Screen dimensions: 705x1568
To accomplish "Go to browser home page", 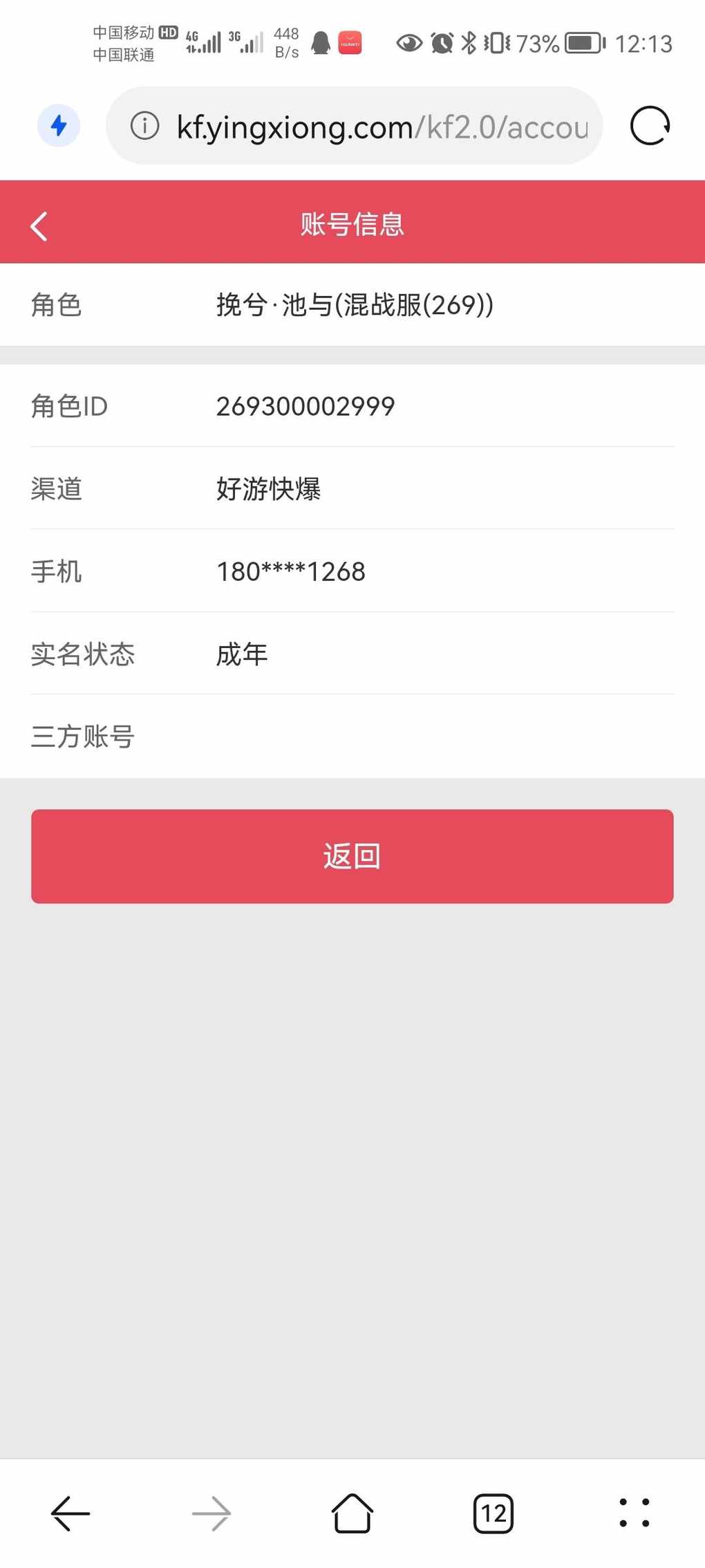I will 352,1513.
